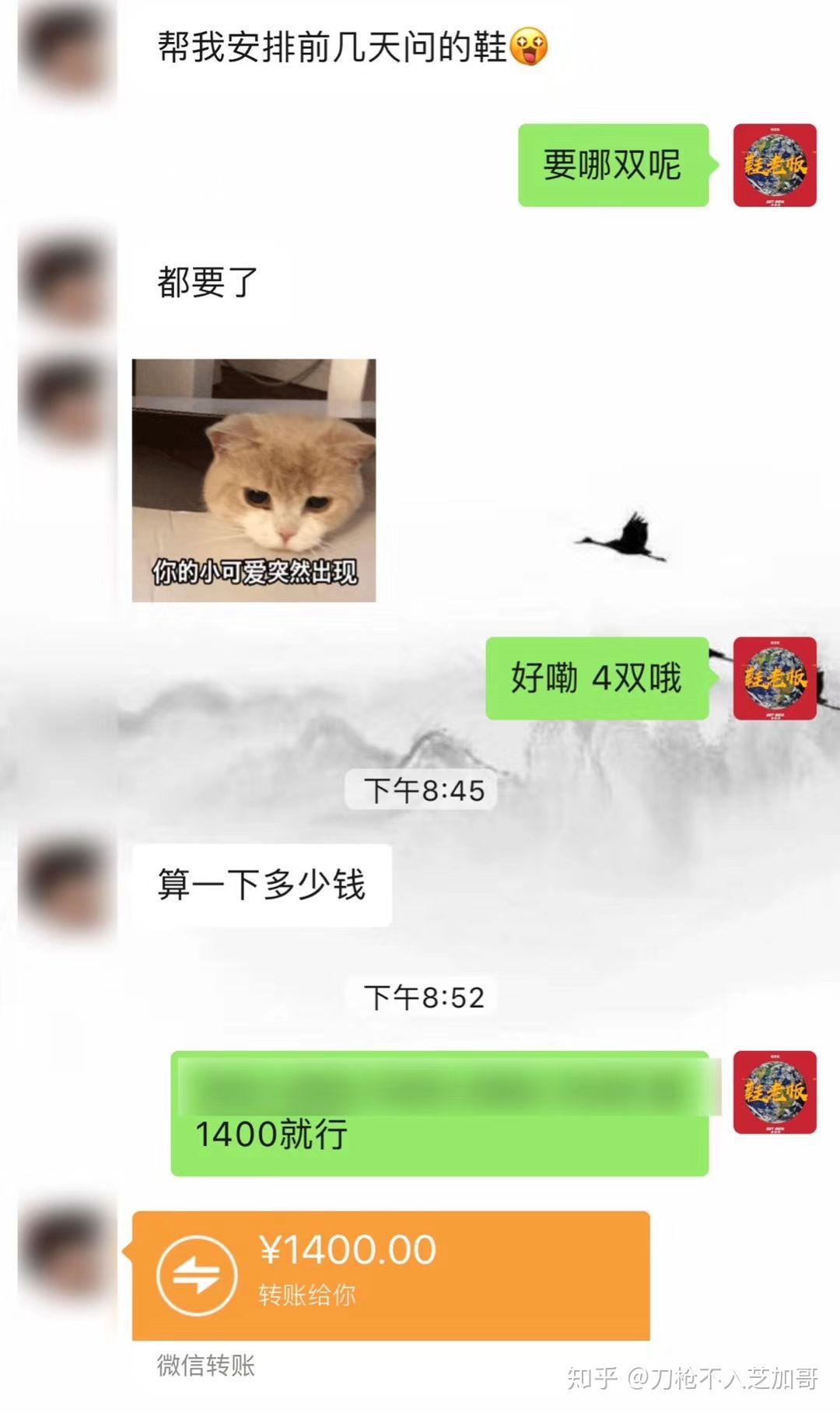Open the ¥1400.00 WeChat transfer bubble
Screen dimensions: 840x1413
390,1275
